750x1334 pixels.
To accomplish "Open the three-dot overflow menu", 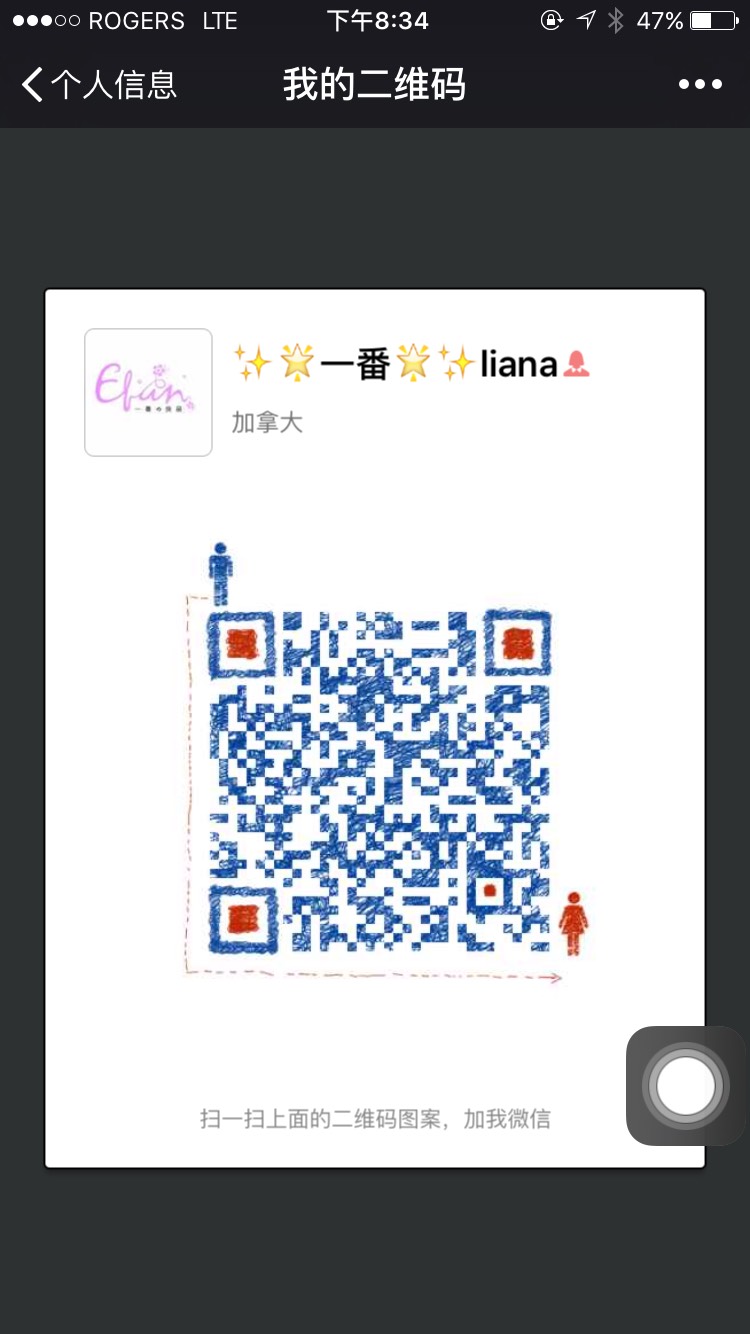I will tap(700, 85).
